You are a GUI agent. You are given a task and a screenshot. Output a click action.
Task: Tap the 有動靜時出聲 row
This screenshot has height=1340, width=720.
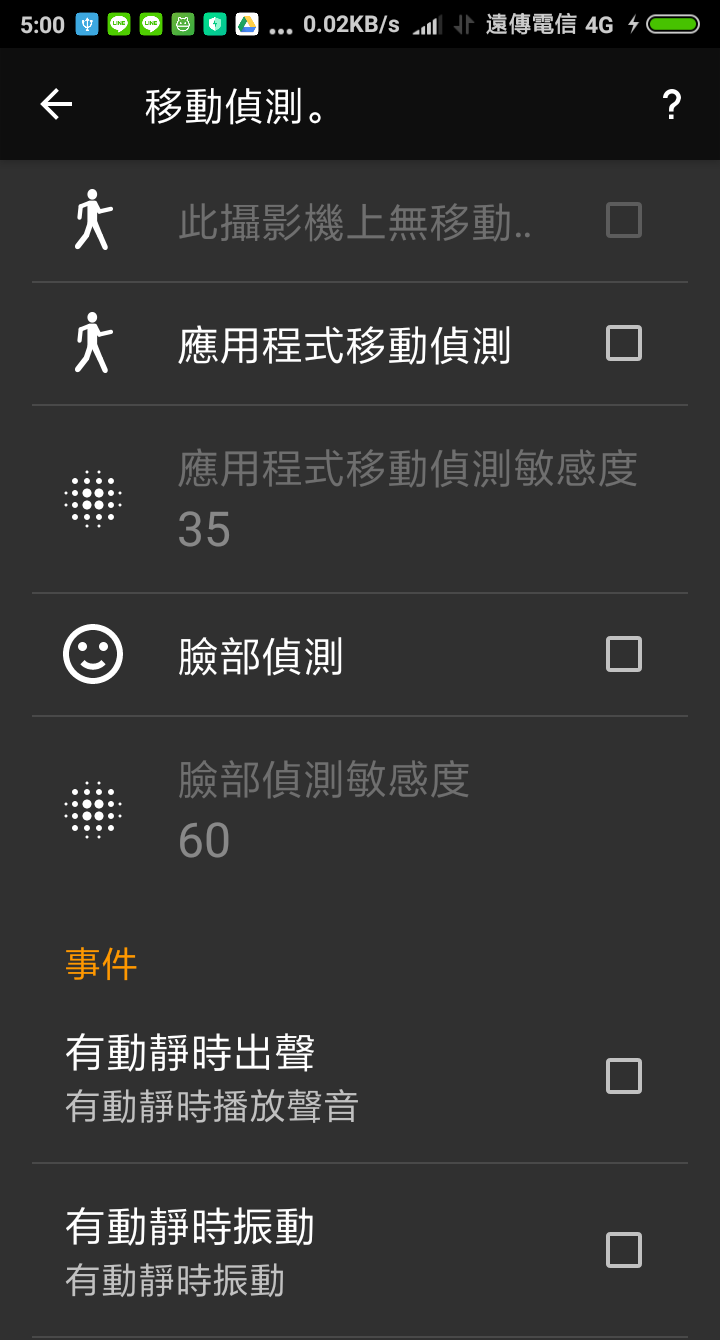(x=300, y=1076)
